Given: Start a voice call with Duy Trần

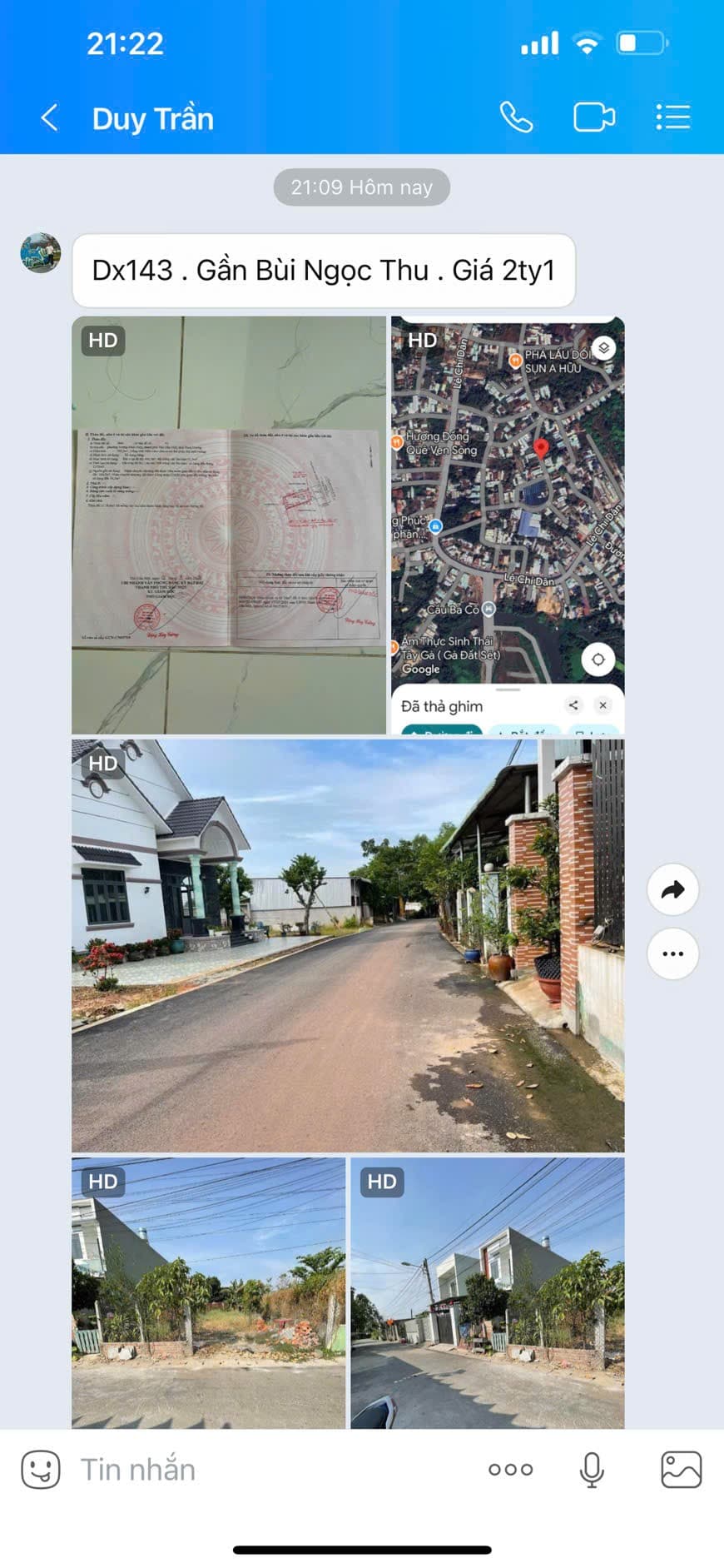Looking at the screenshot, I should [x=516, y=117].
